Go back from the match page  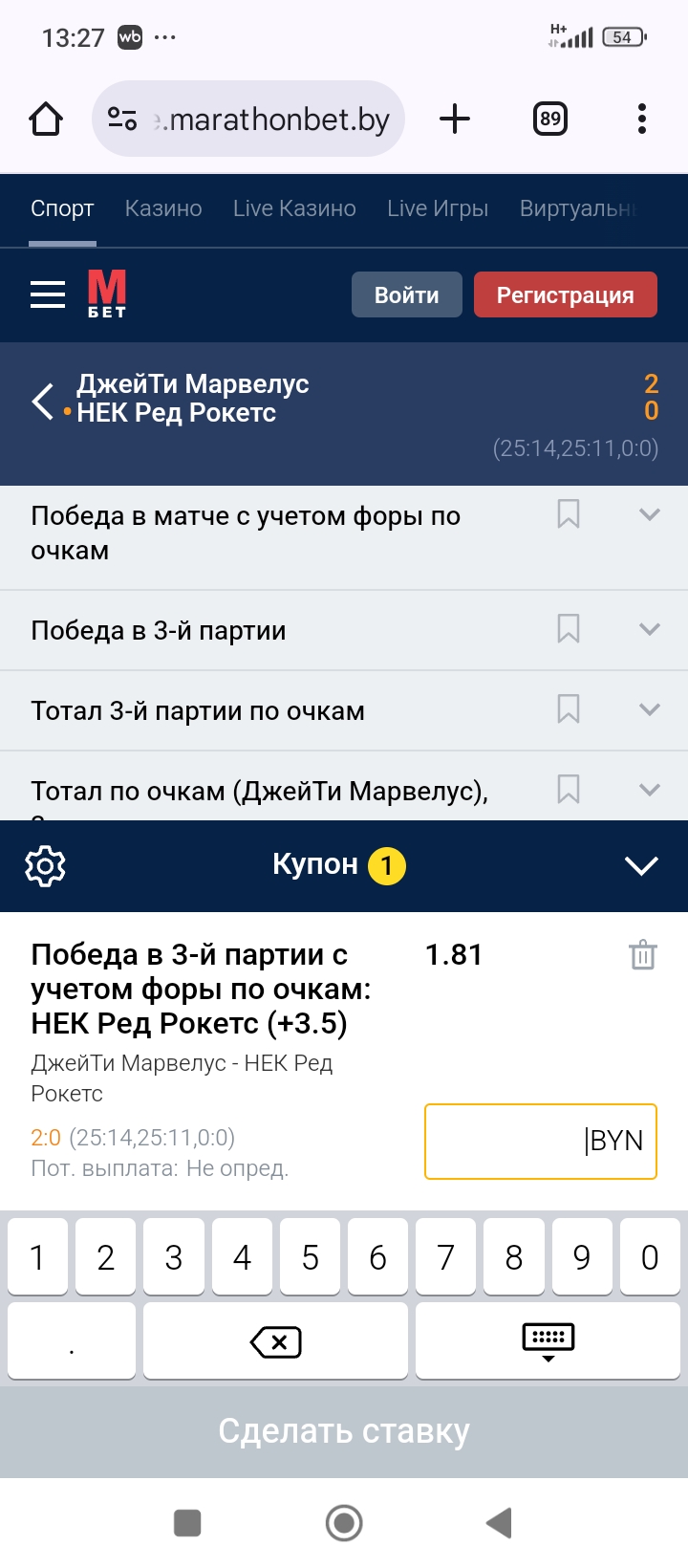click(42, 401)
